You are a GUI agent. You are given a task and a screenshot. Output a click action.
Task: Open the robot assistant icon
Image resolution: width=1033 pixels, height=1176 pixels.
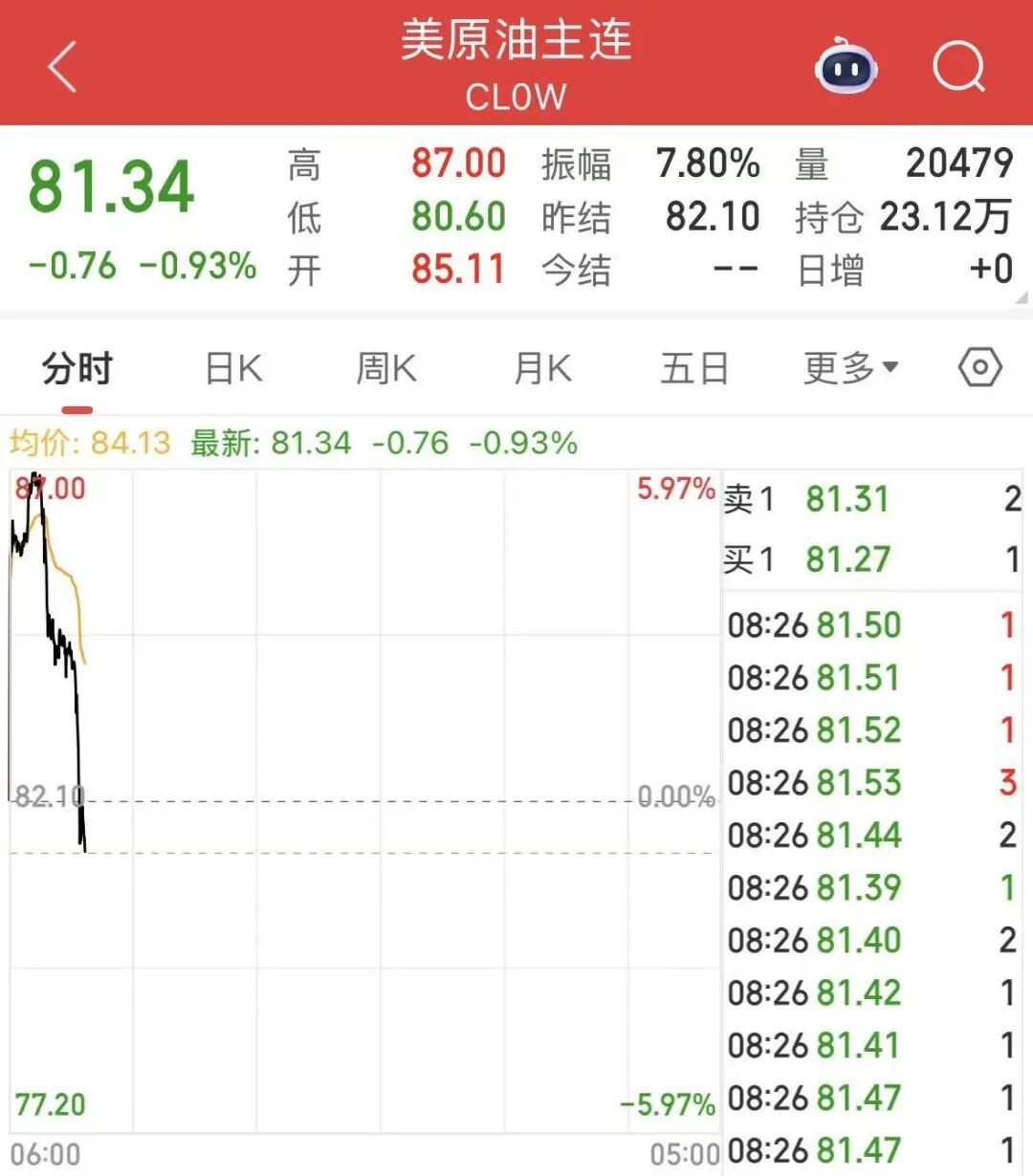tap(846, 67)
